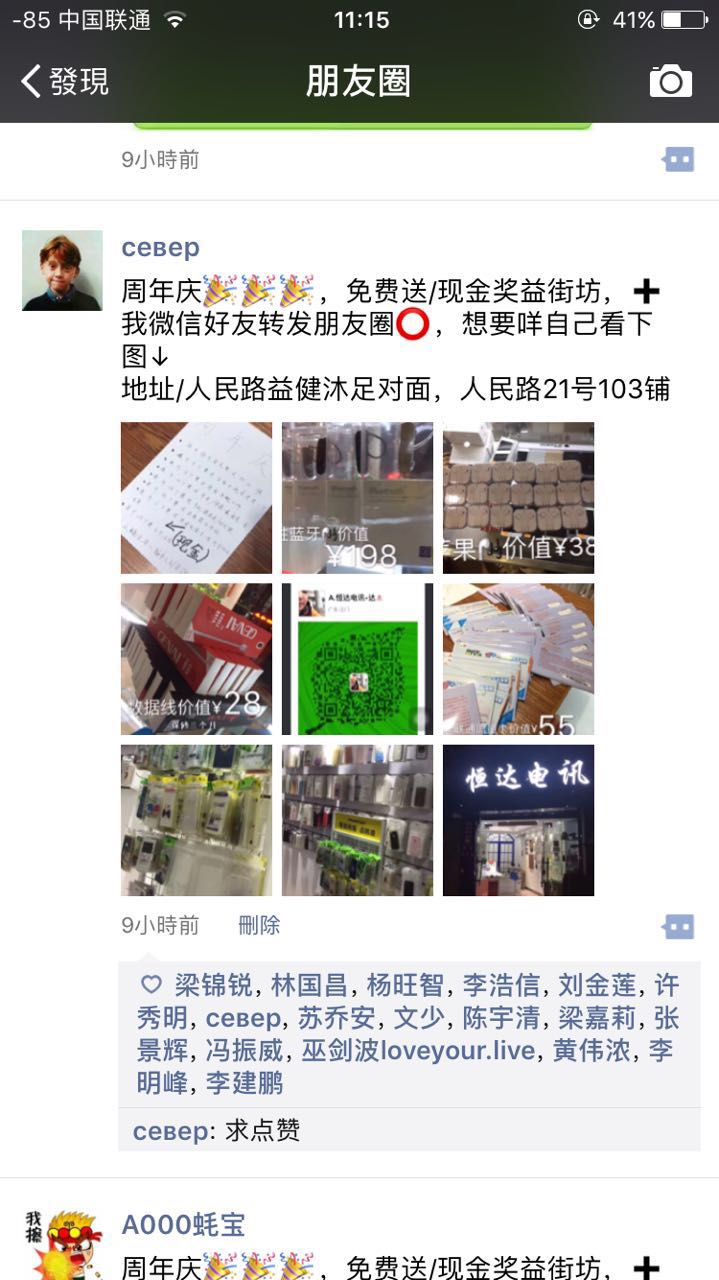Open the data cable ¥28 photo

(196, 659)
